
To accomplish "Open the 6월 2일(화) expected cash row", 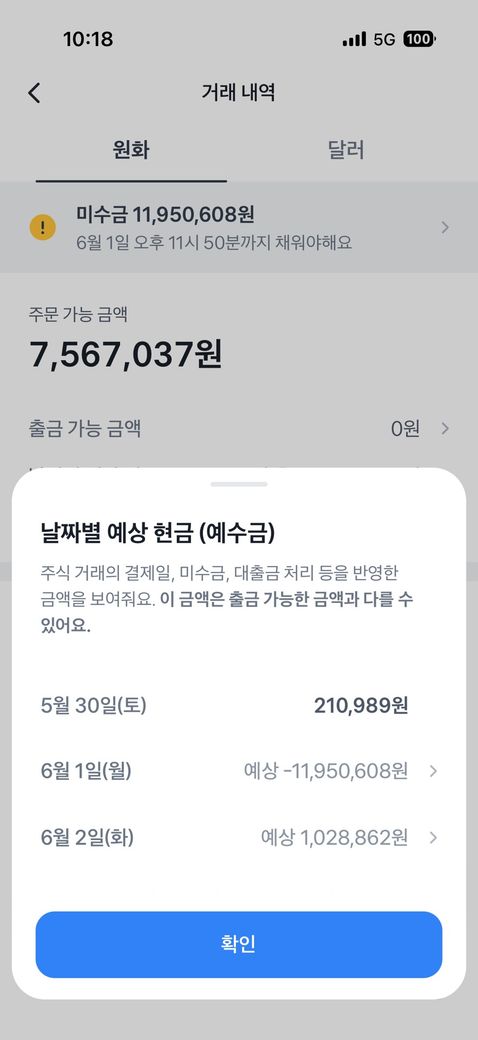I will click(239, 838).
